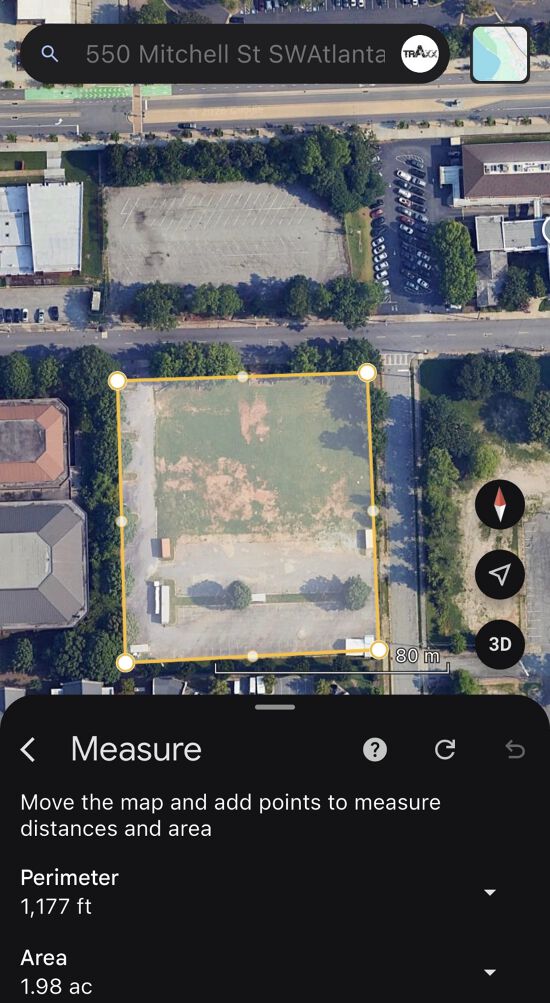Open the Measure help question mark
550x1003 pixels.
(375, 749)
